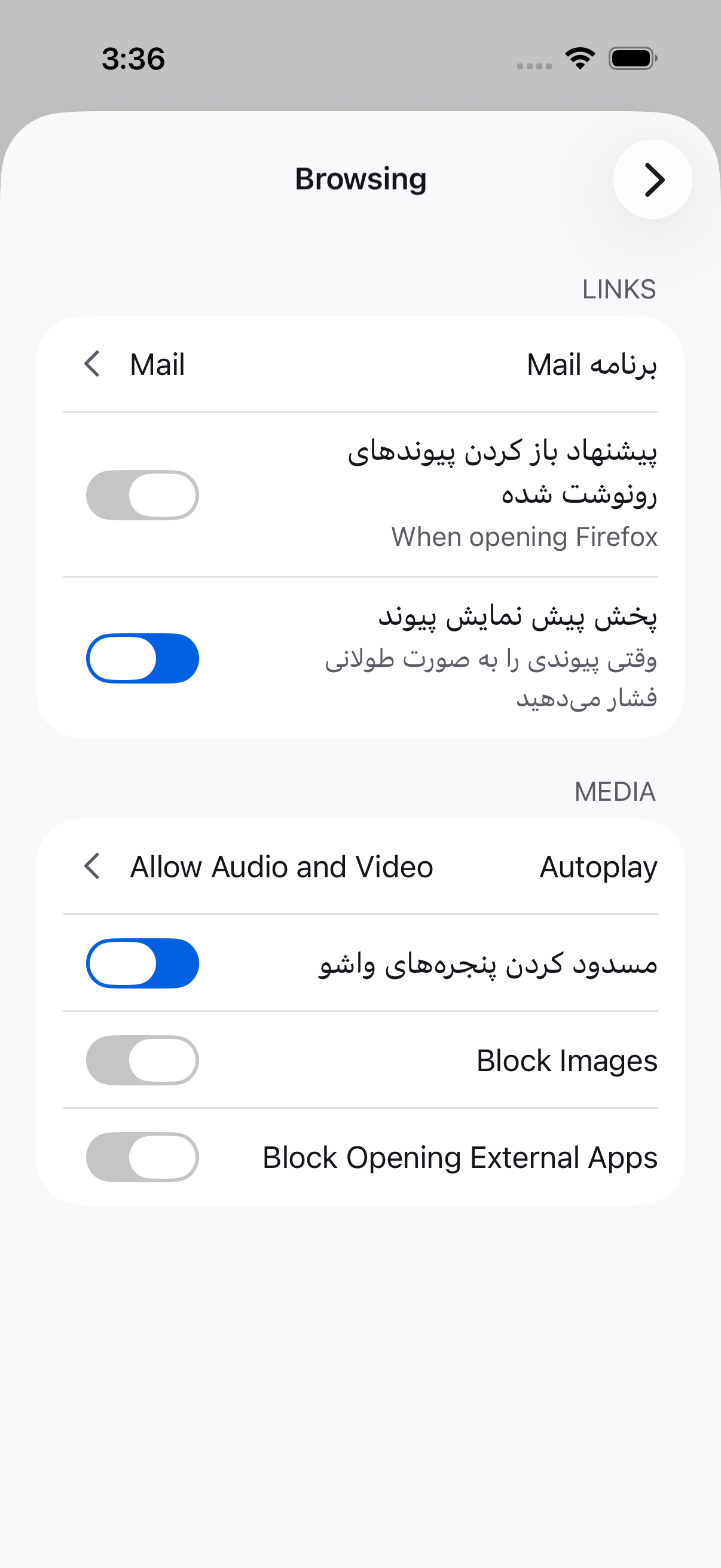The width and height of the screenshot is (721, 1568).
Task: Turn on Block Images
Action: point(142,1060)
